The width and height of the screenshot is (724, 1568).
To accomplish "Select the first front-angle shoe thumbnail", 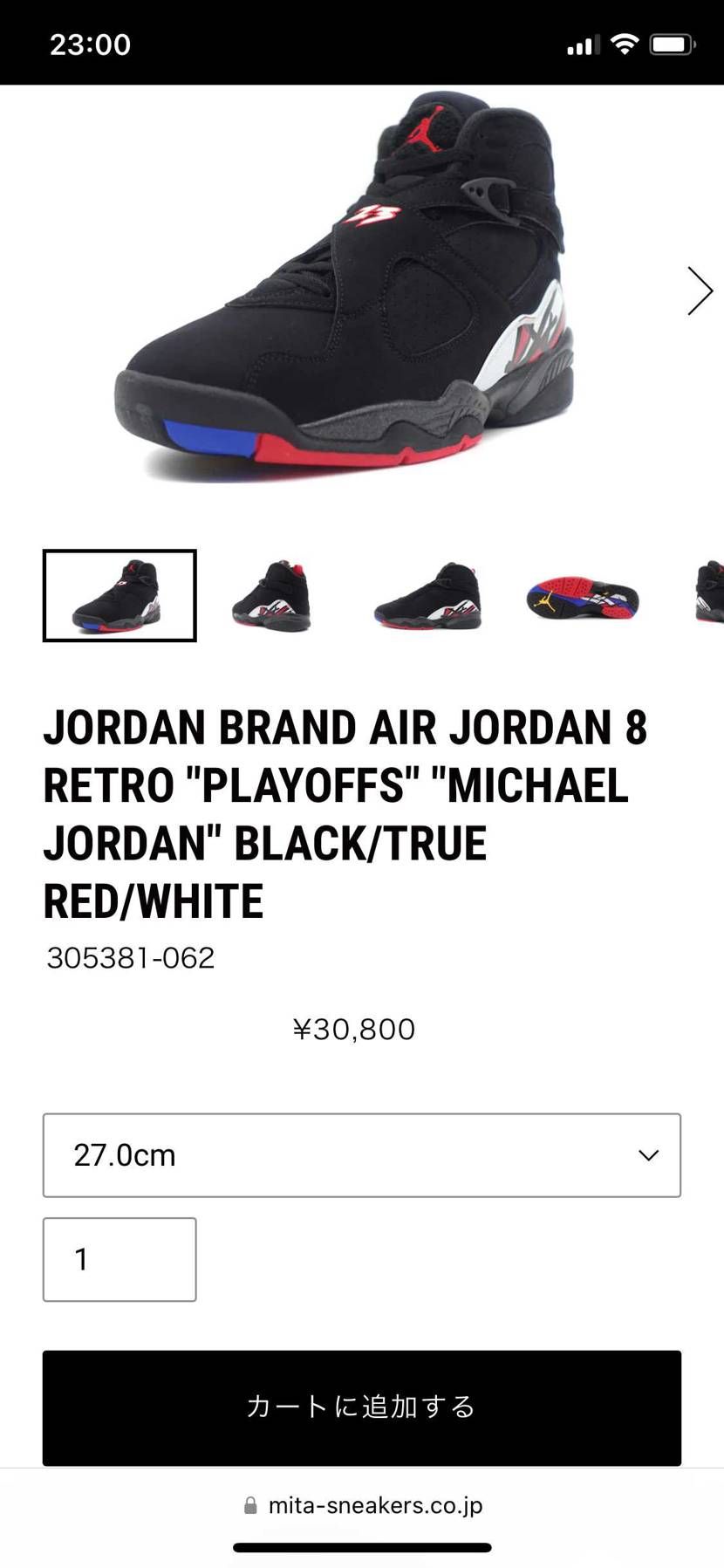I will [x=120, y=595].
